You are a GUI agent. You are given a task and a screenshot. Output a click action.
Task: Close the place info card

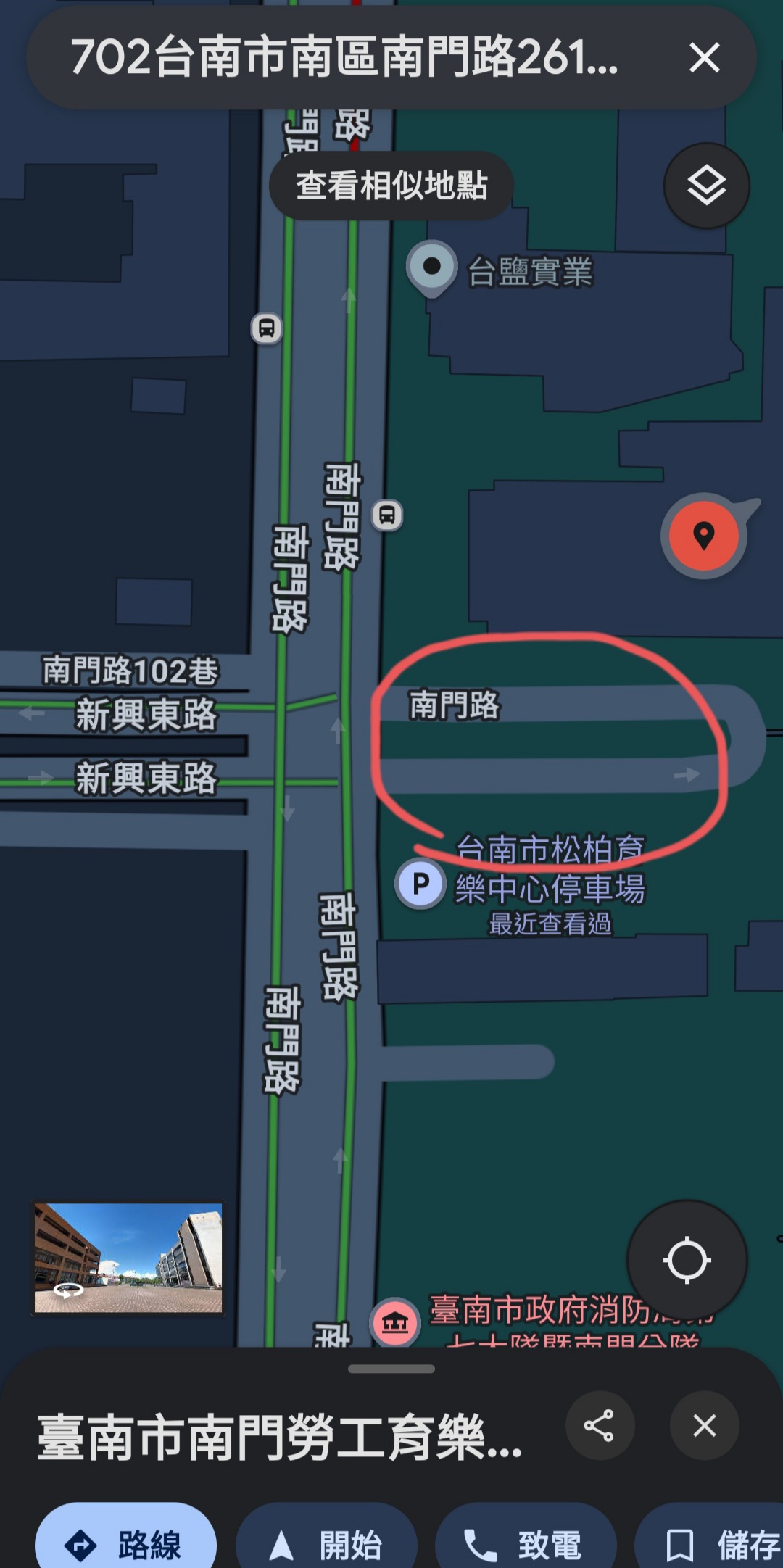(x=704, y=1425)
